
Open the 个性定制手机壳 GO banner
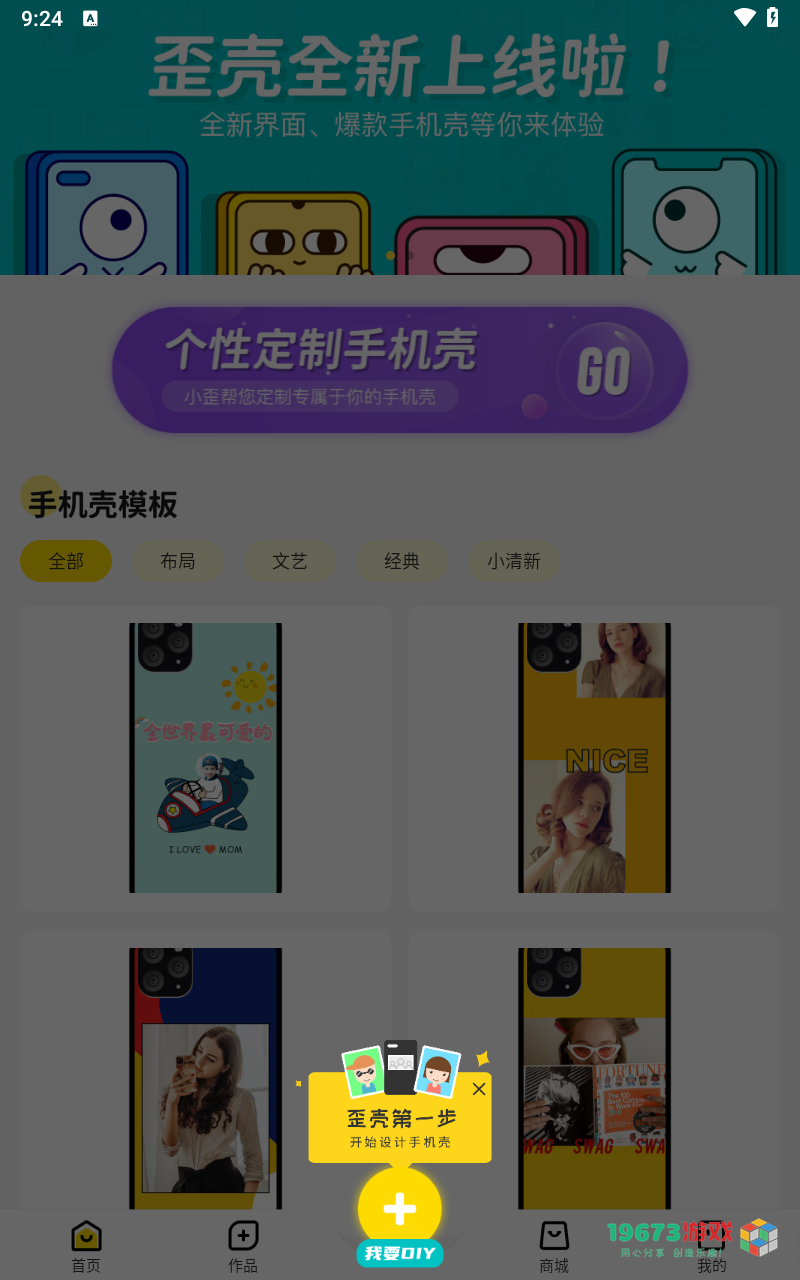pyautogui.click(x=400, y=370)
